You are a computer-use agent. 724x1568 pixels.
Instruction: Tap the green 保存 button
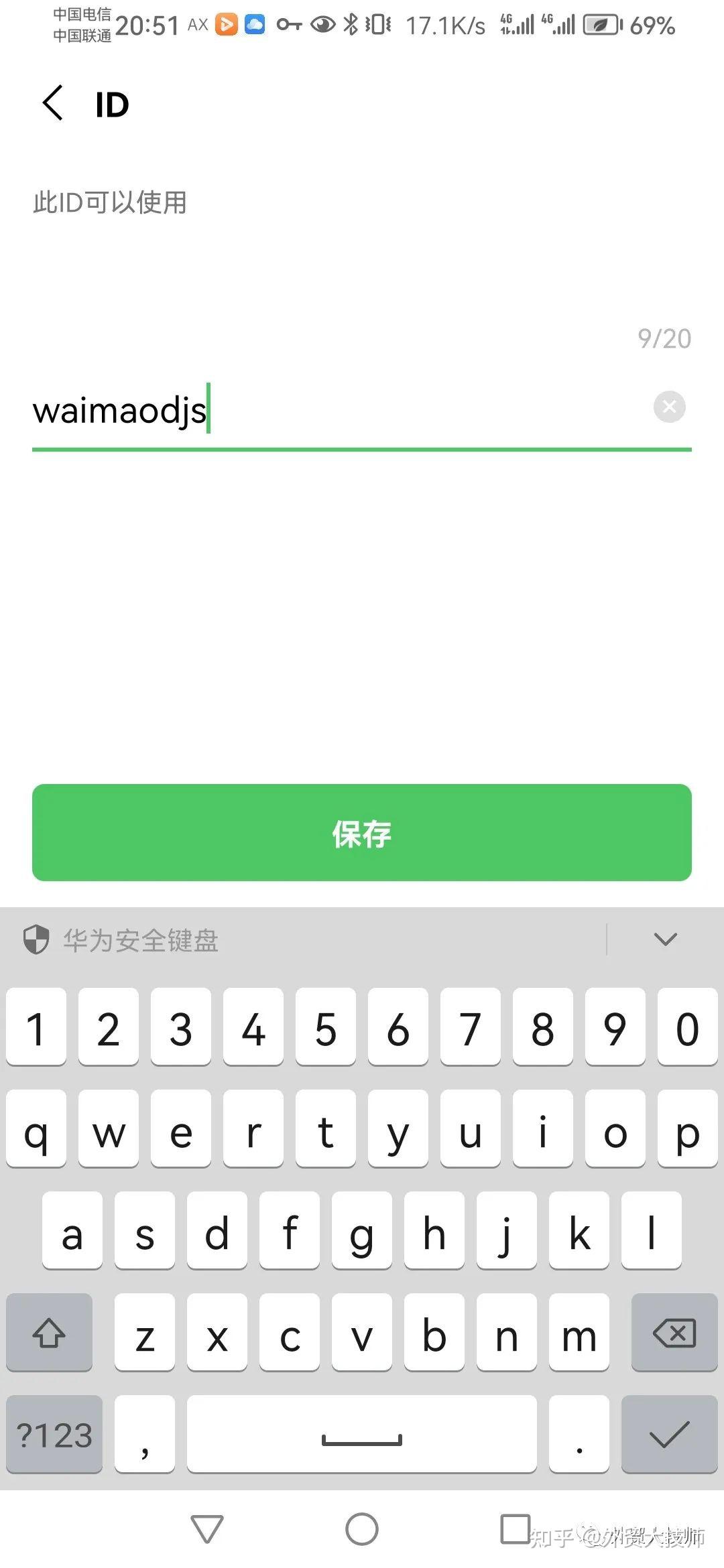point(362,833)
